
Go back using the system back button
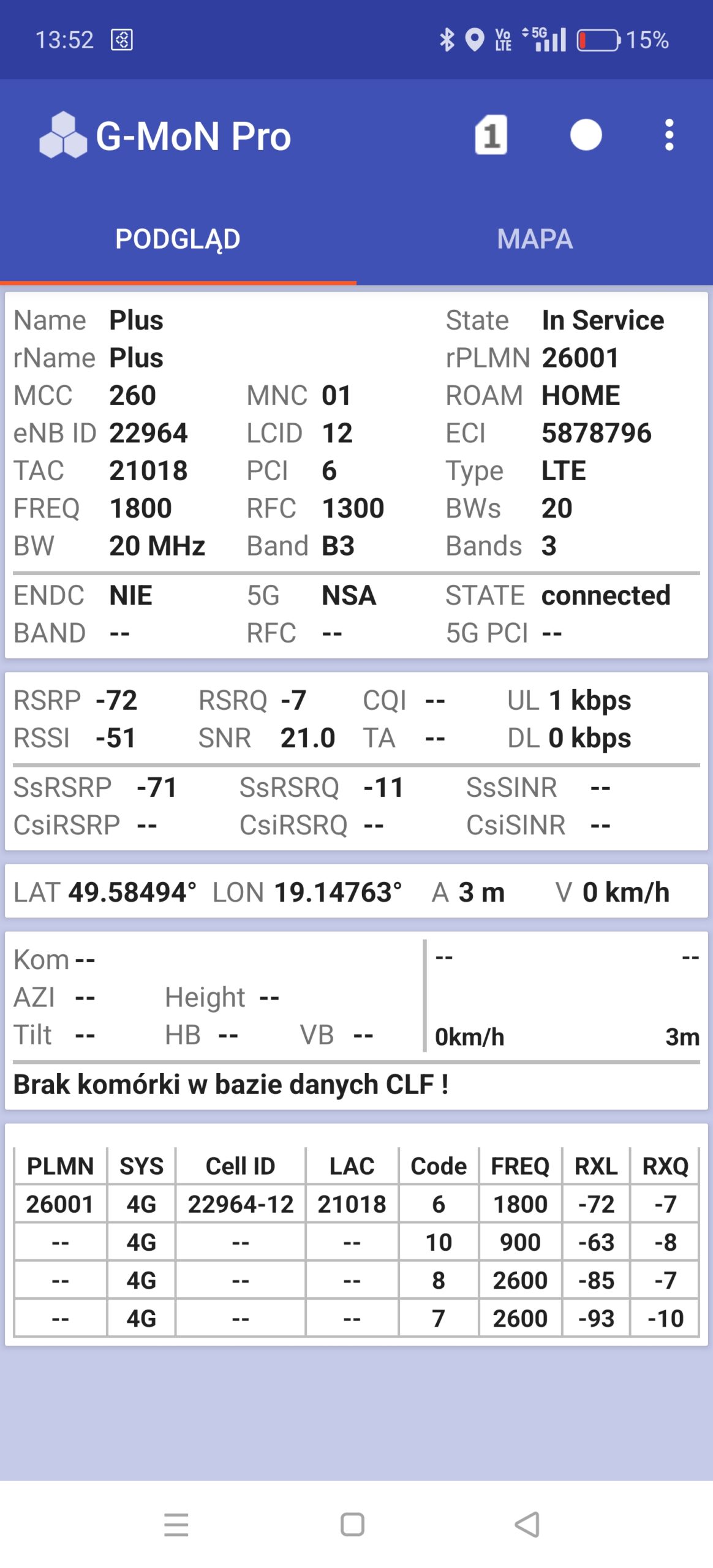coord(527,1525)
